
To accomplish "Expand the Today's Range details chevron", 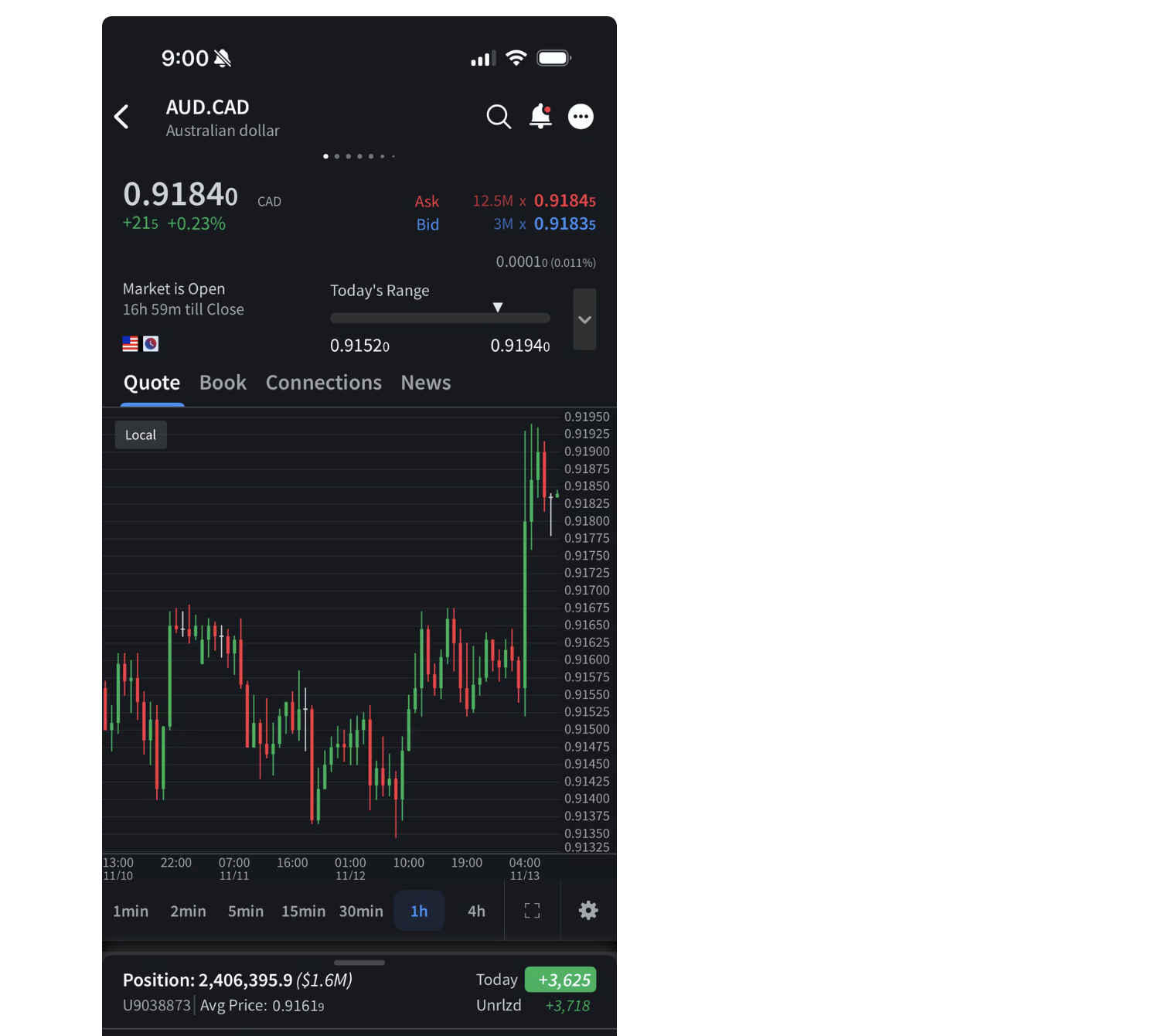I will tap(584, 319).
